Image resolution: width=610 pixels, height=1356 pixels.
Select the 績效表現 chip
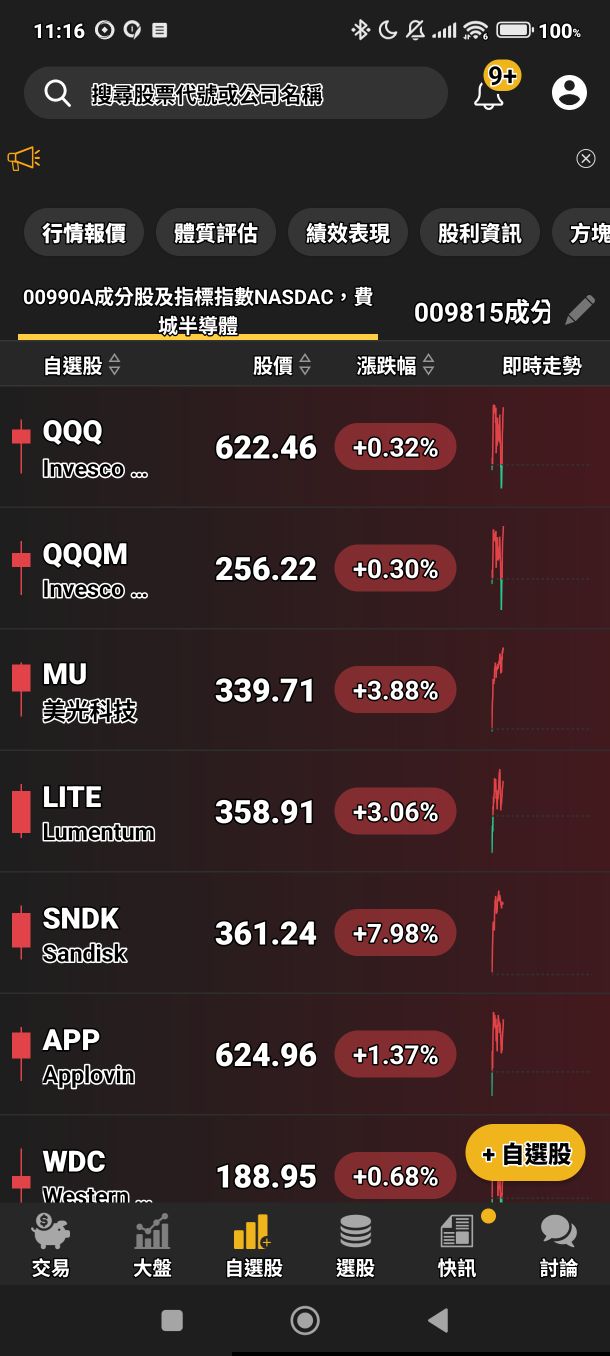[347, 233]
